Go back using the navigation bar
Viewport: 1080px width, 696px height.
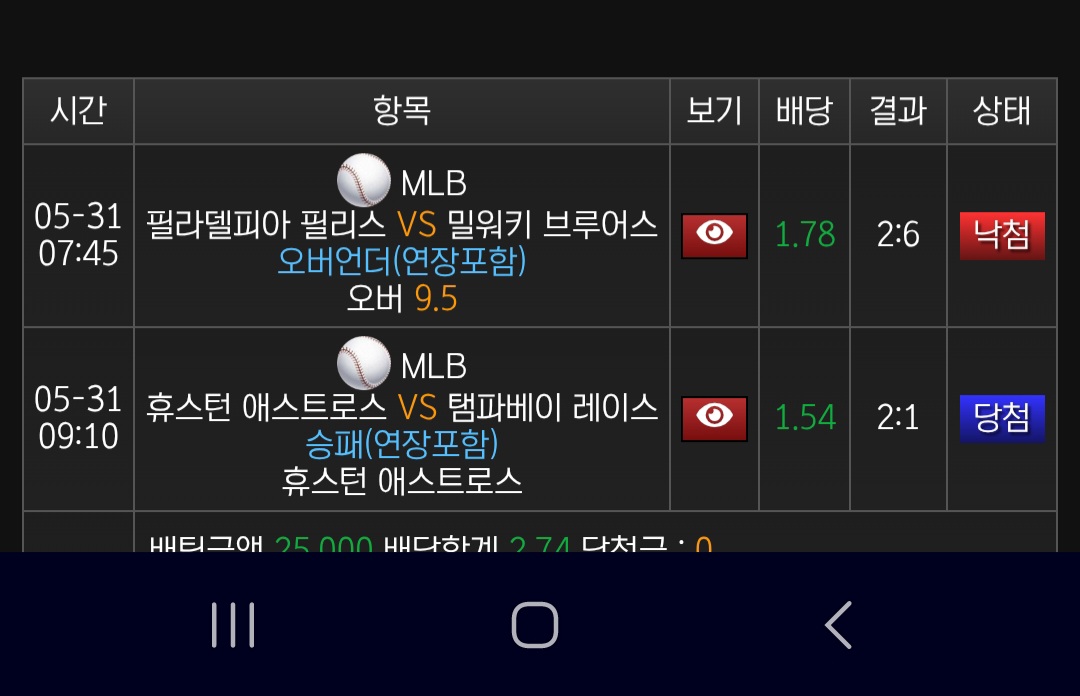838,625
